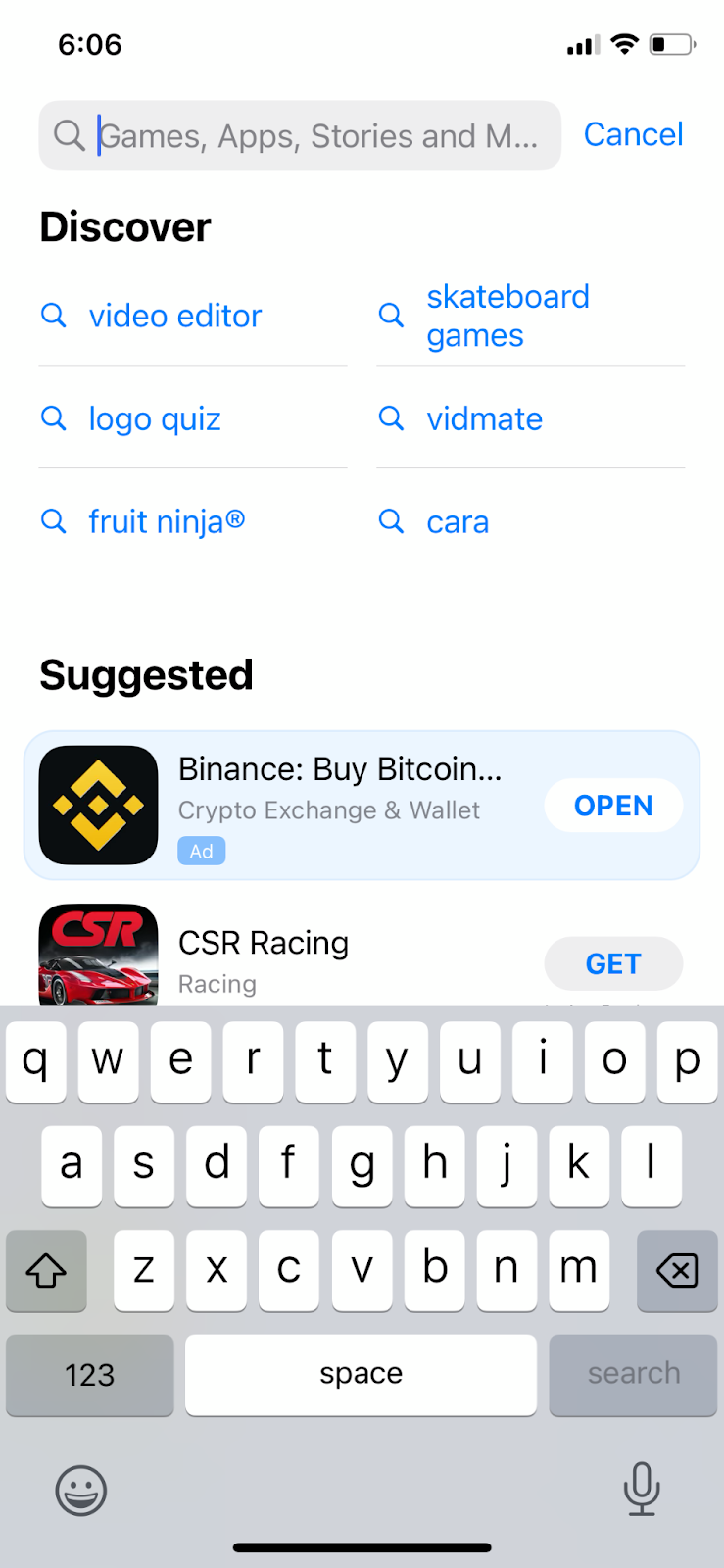Open the emoji keyboard

point(81,1491)
